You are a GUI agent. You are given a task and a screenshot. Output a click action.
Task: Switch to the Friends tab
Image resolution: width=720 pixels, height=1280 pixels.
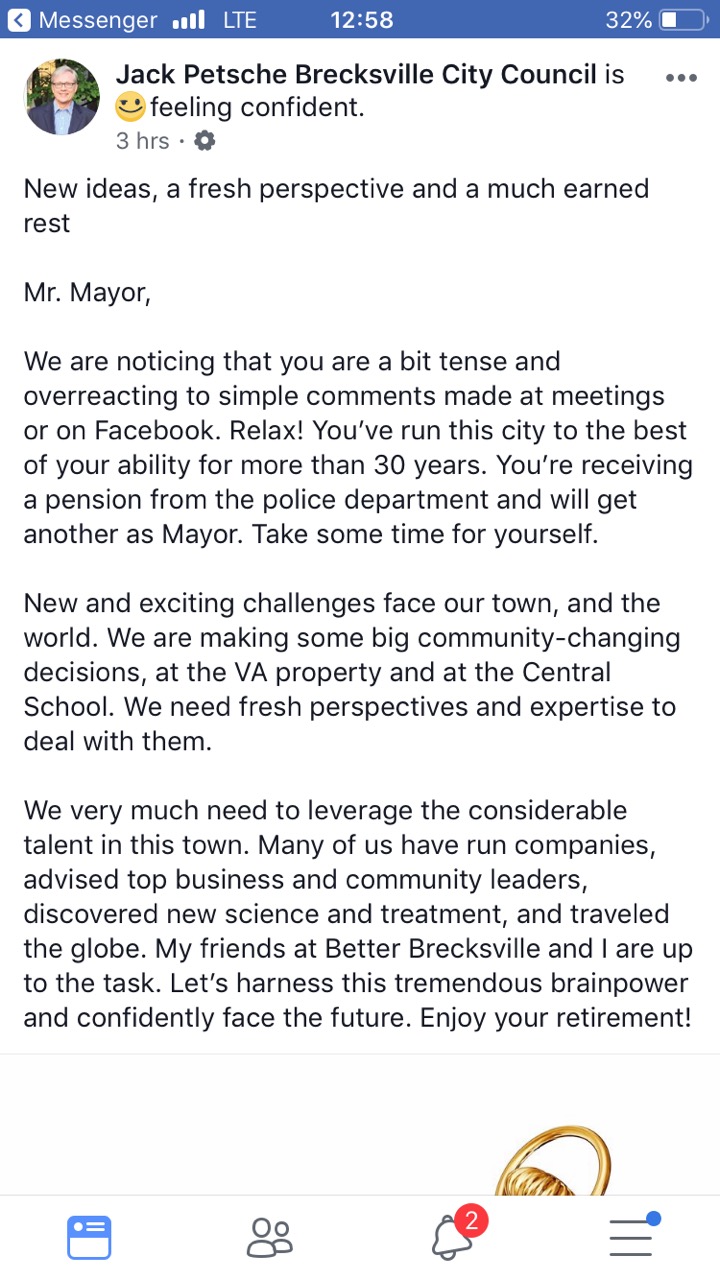point(269,1237)
